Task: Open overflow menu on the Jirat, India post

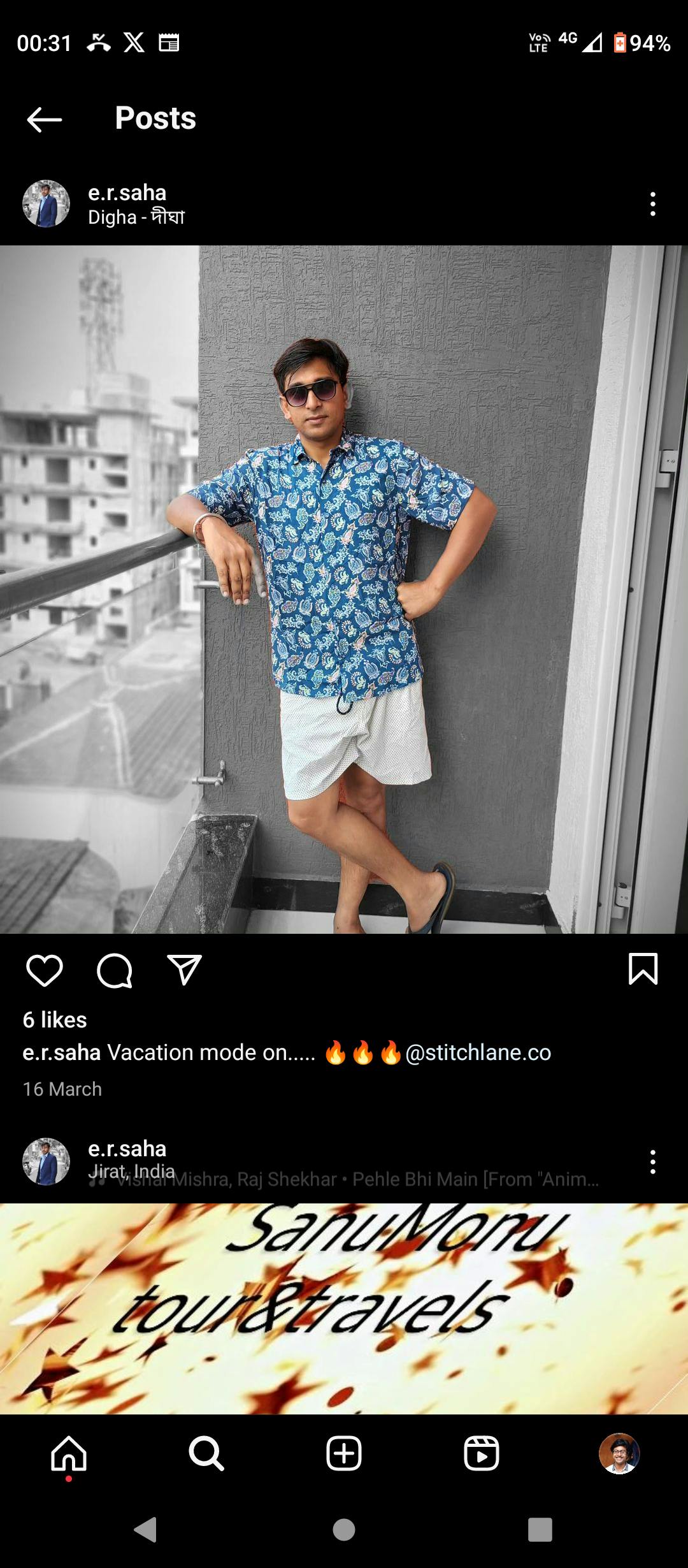Action: coord(652,1162)
